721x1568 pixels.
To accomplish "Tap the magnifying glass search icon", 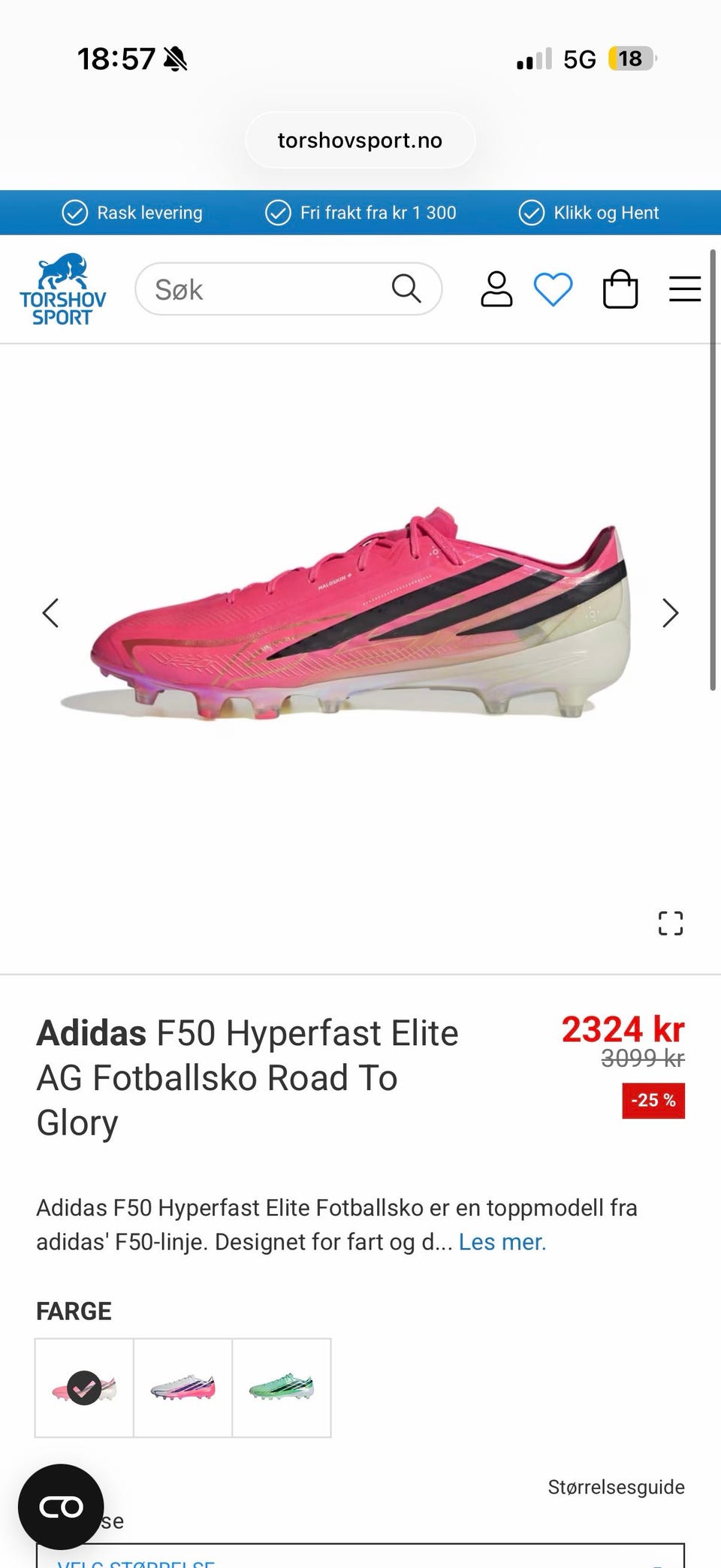I will point(406,289).
